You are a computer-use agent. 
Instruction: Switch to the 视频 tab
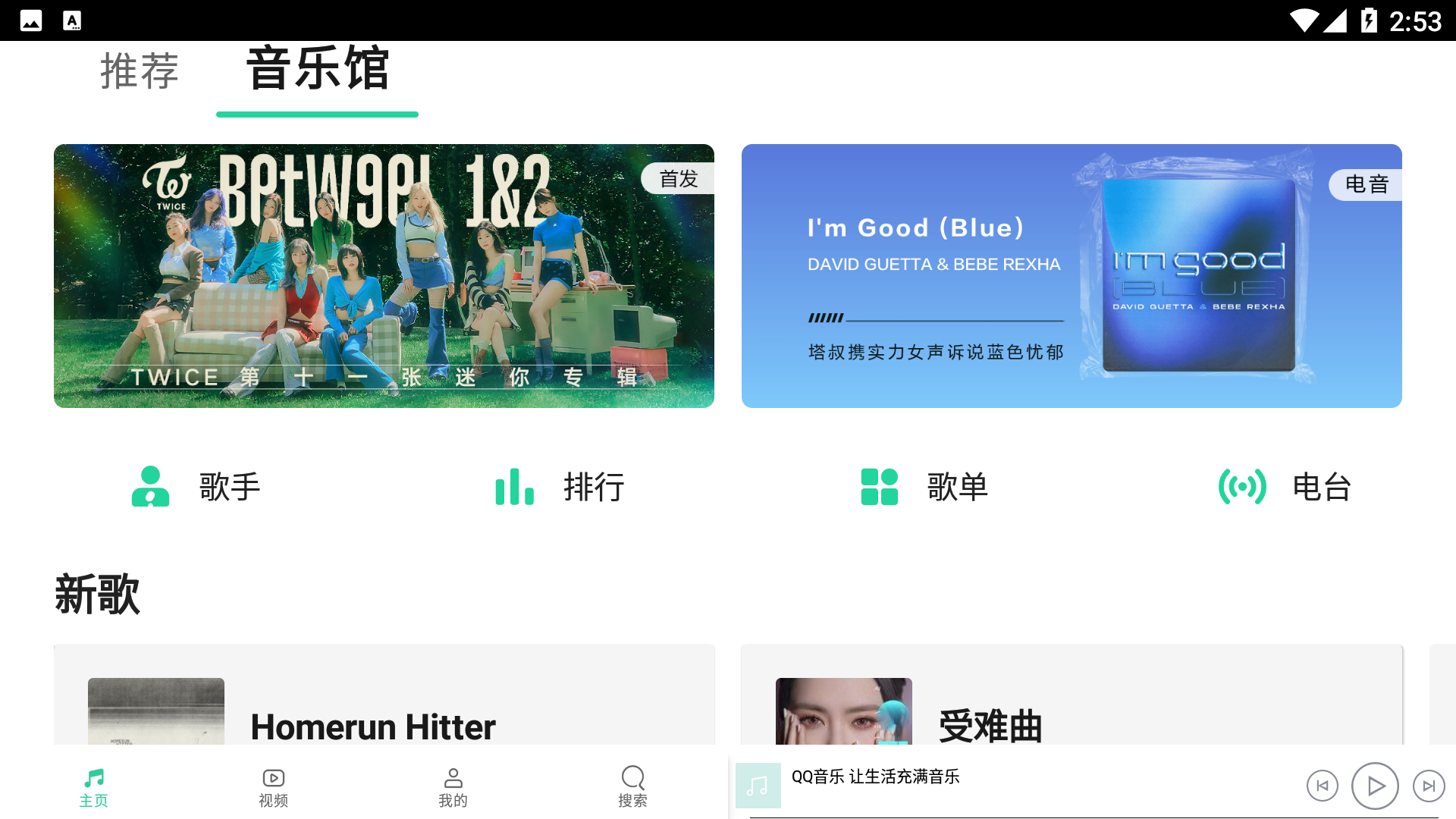(x=273, y=787)
